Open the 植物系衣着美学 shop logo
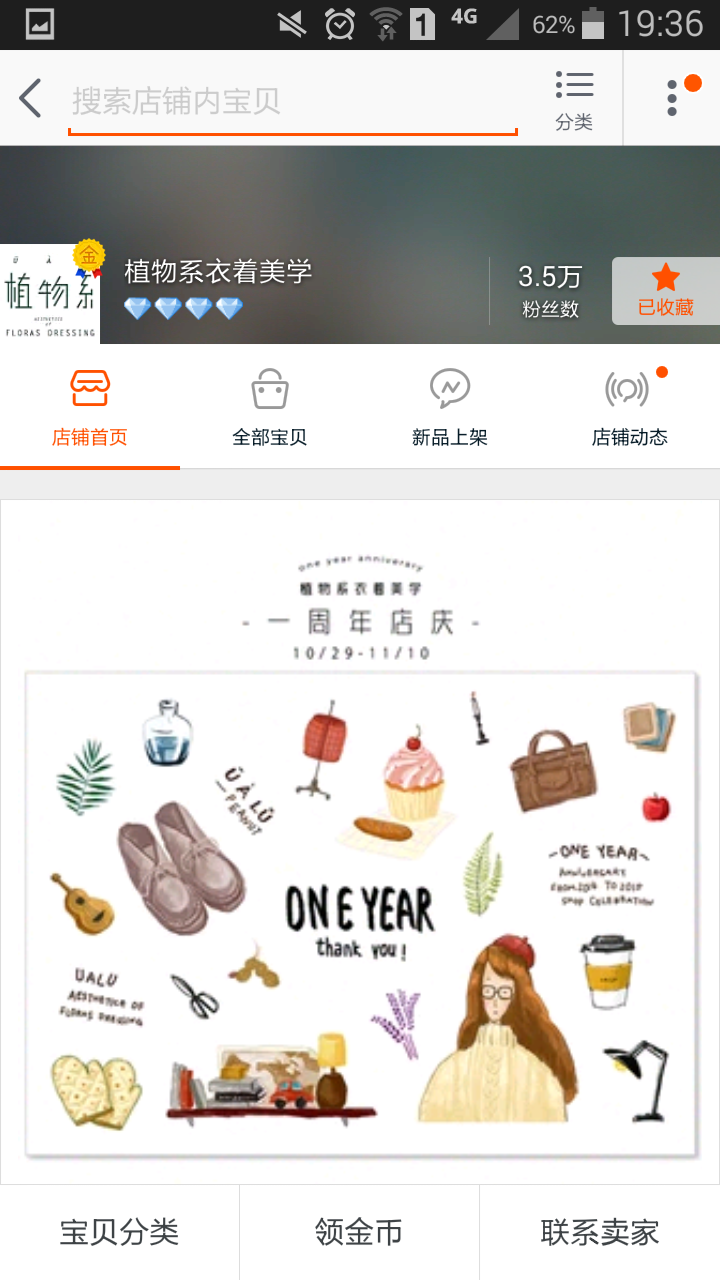The image size is (720, 1280). [x=50, y=294]
